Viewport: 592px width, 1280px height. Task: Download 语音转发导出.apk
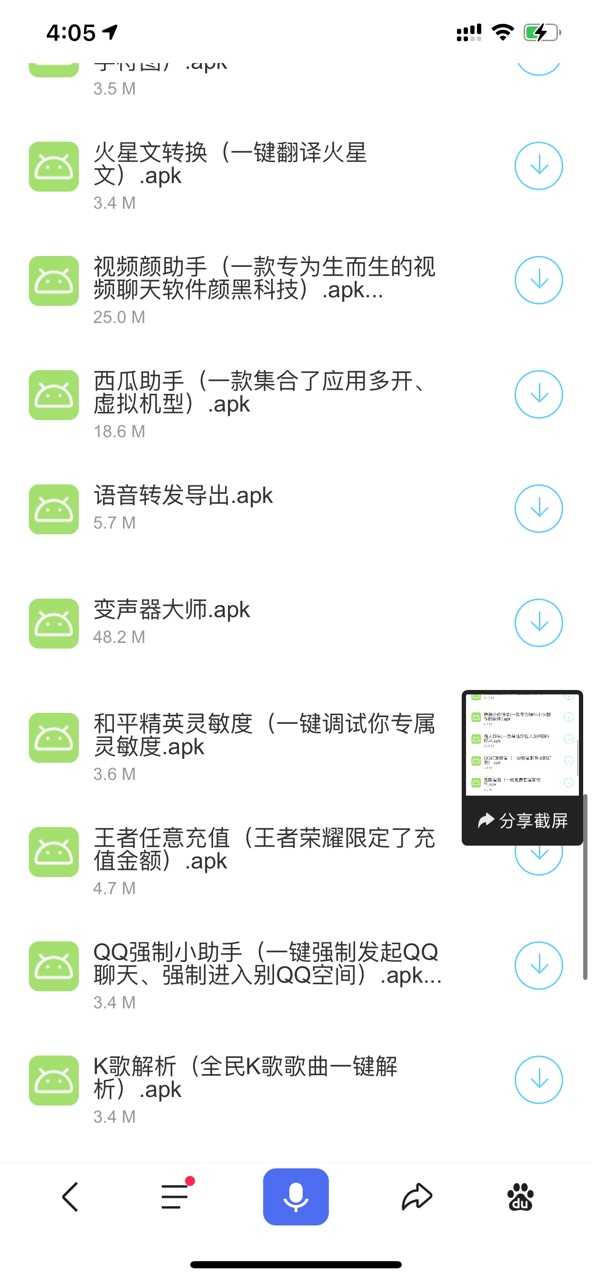click(x=539, y=509)
